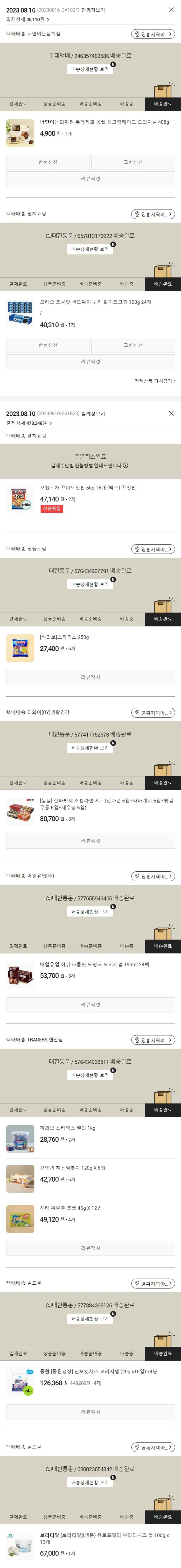Select 전체상품 다시담기
181x1568 pixels.
[155, 381]
